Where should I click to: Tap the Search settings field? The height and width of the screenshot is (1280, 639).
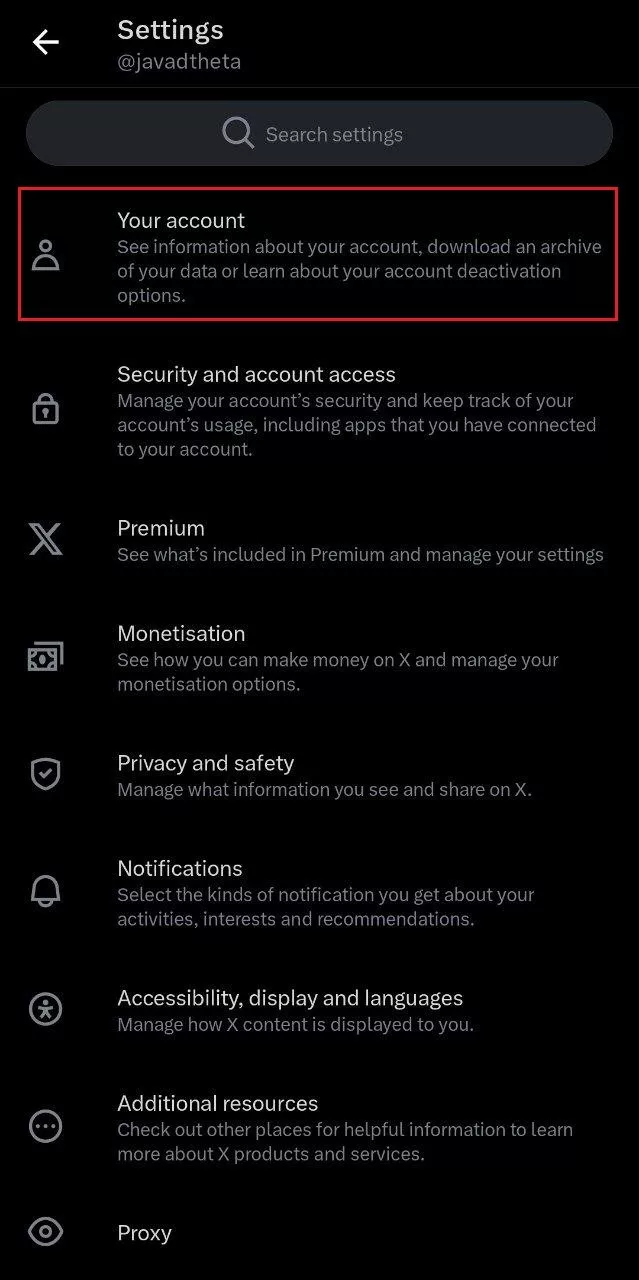(x=319, y=134)
